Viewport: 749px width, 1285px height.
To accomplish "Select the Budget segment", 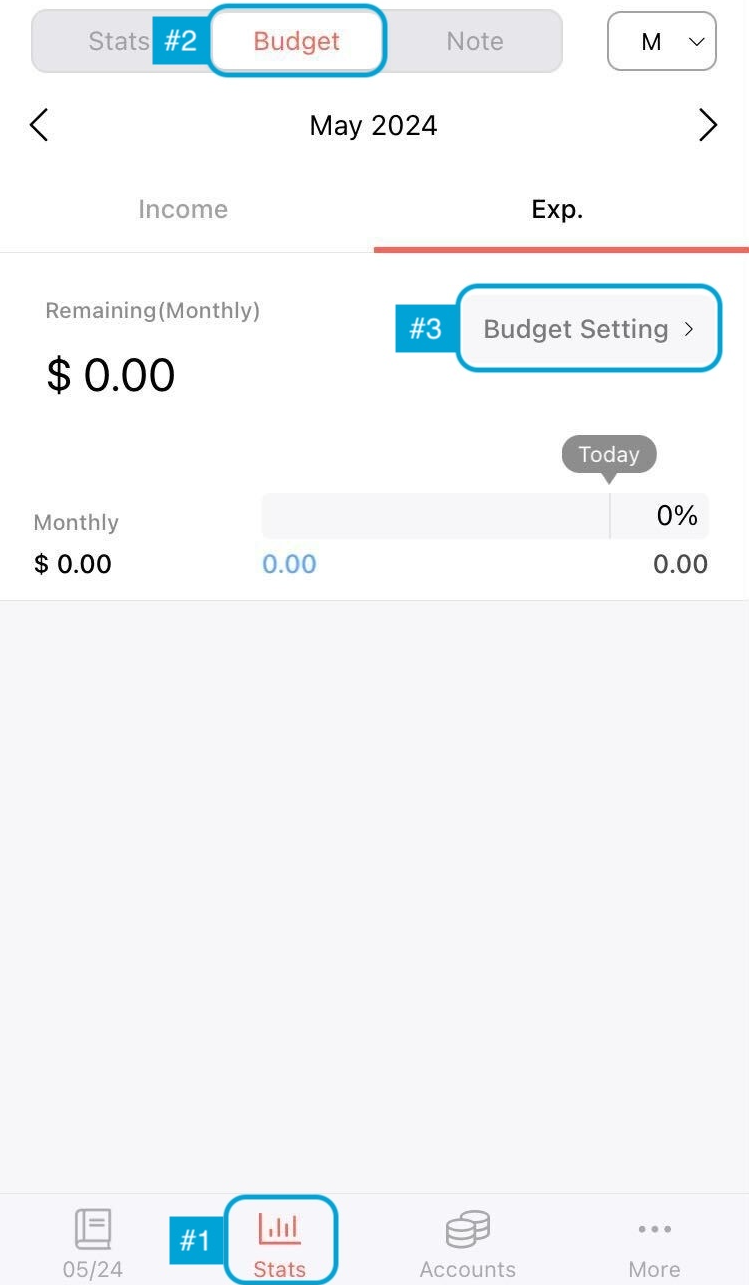I will 296,41.
